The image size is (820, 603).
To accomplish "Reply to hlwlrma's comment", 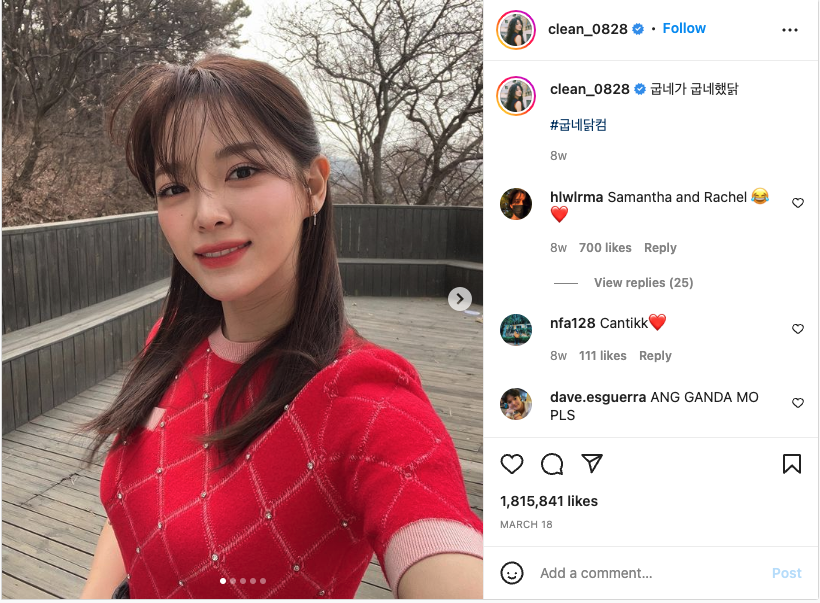I will click(x=660, y=248).
